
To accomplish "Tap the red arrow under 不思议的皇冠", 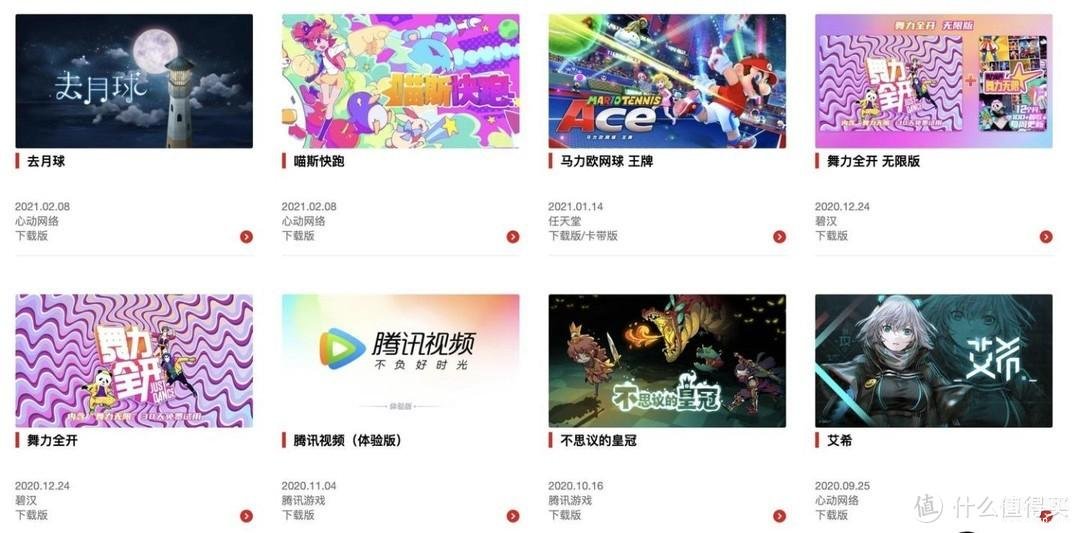I will click(x=779, y=516).
